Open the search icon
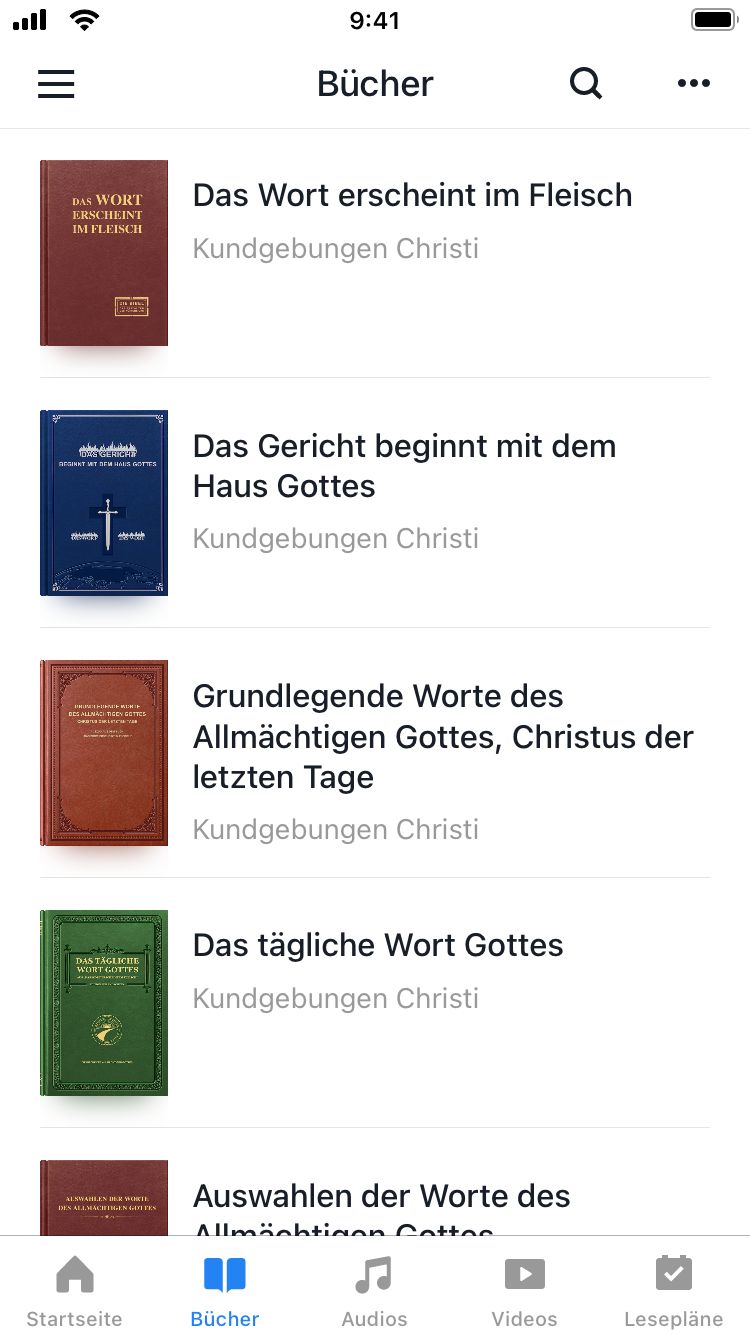Image resolution: width=750 pixels, height=1334 pixels. coord(586,84)
